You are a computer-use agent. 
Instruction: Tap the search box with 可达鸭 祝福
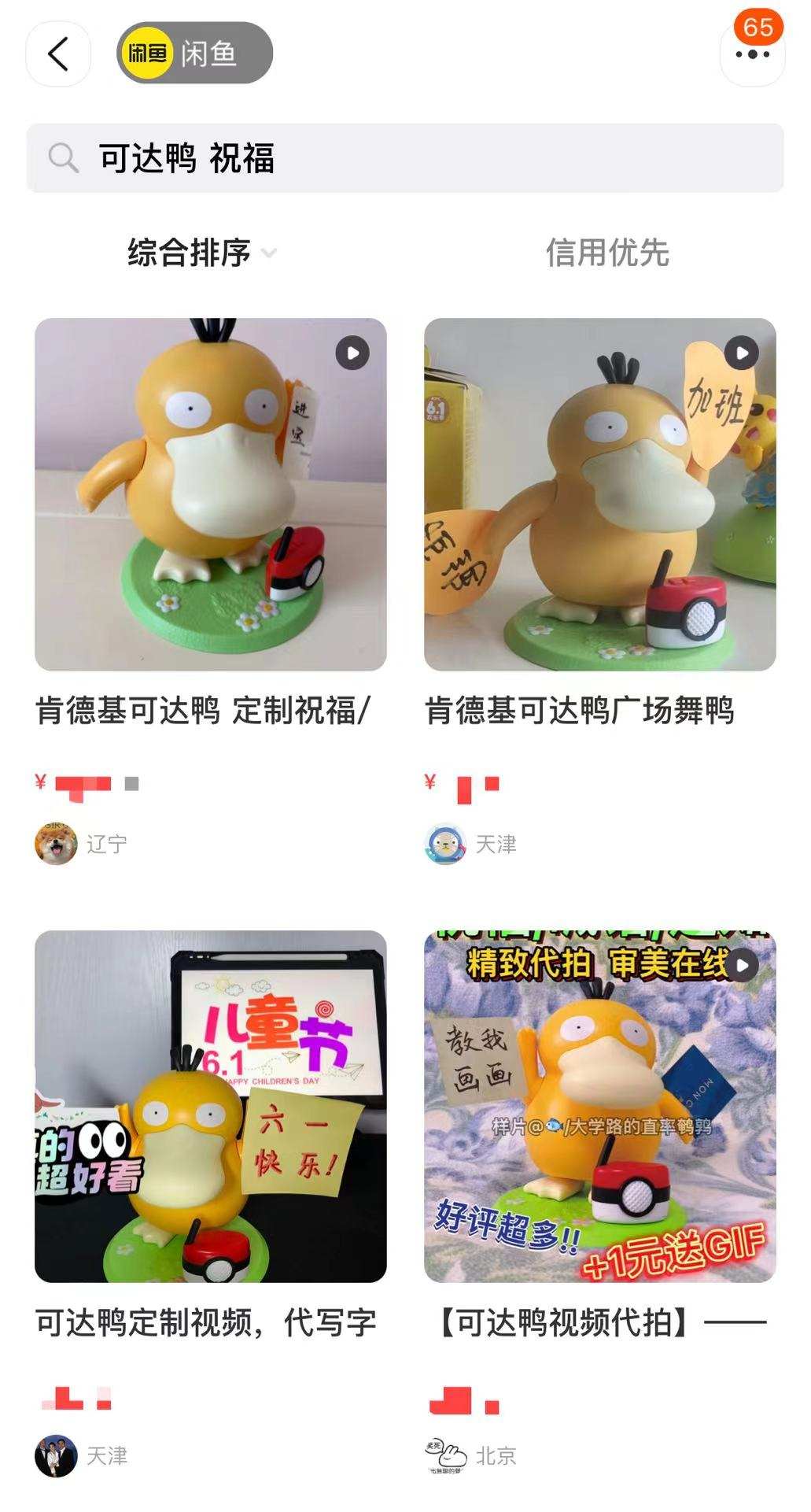point(404,158)
